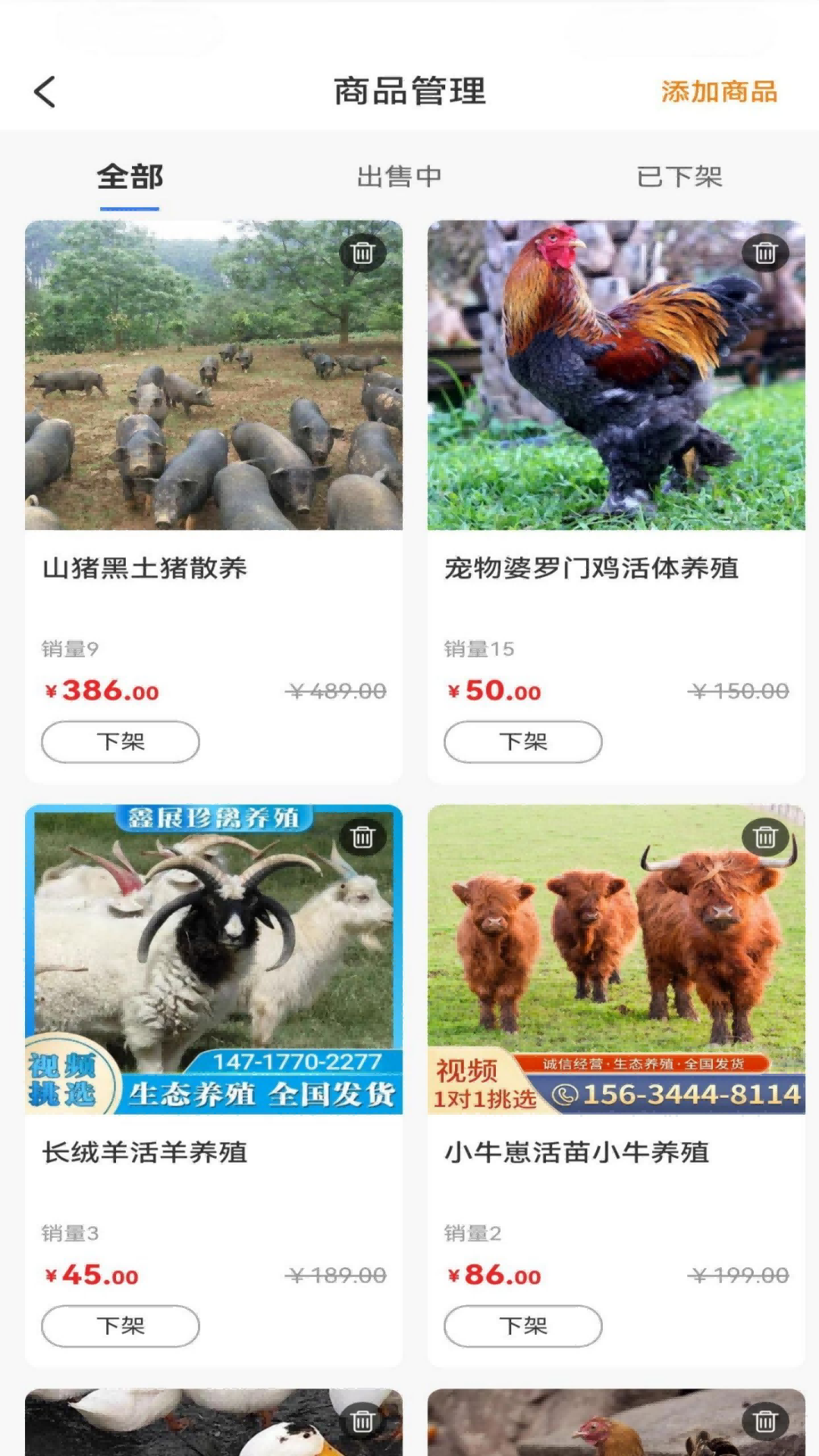The height and width of the screenshot is (1456, 819).
Task: Switch to the 出售中 tab
Action: point(399,177)
